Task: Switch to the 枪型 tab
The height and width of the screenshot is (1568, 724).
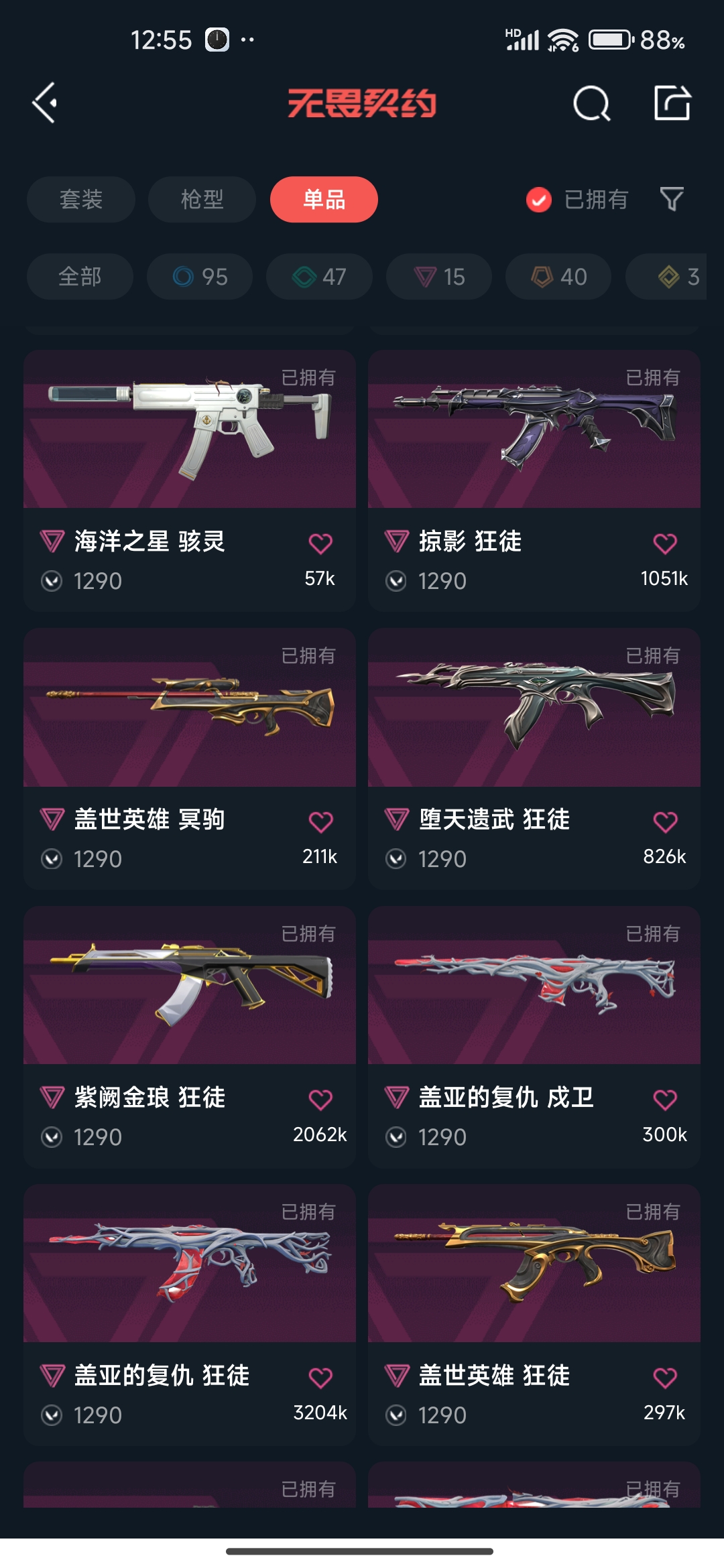Action: point(202,199)
